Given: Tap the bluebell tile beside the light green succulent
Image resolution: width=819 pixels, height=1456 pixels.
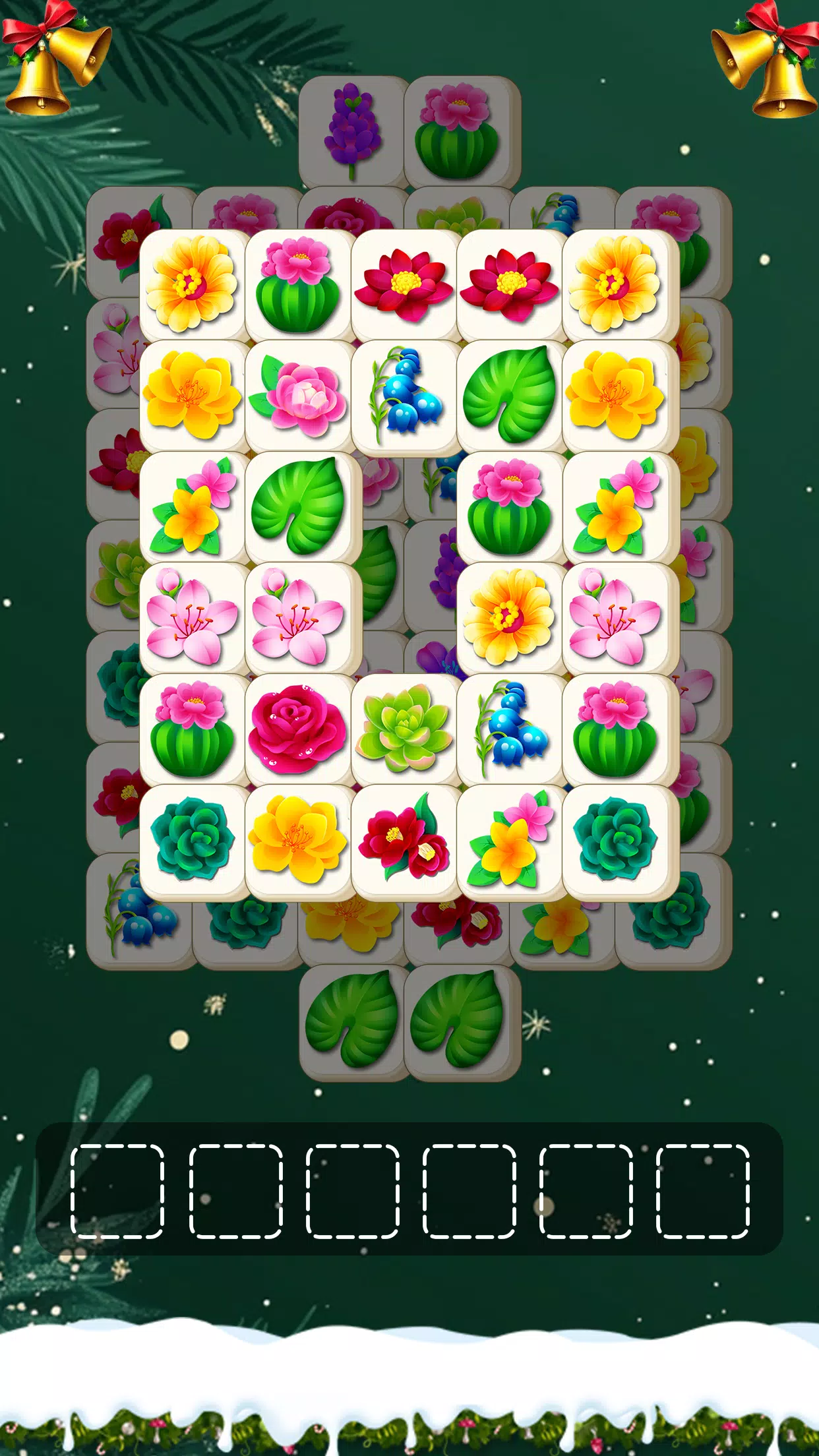Looking at the screenshot, I should [509, 729].
